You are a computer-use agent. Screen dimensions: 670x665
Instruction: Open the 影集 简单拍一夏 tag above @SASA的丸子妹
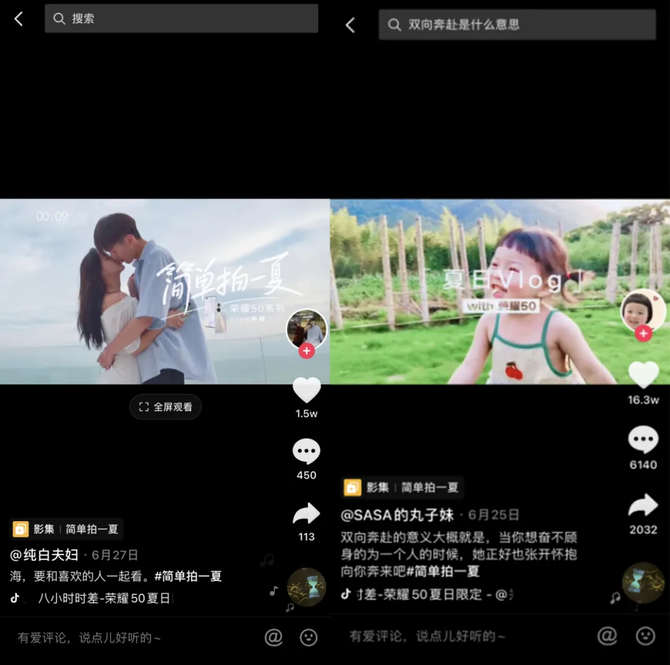401,487
